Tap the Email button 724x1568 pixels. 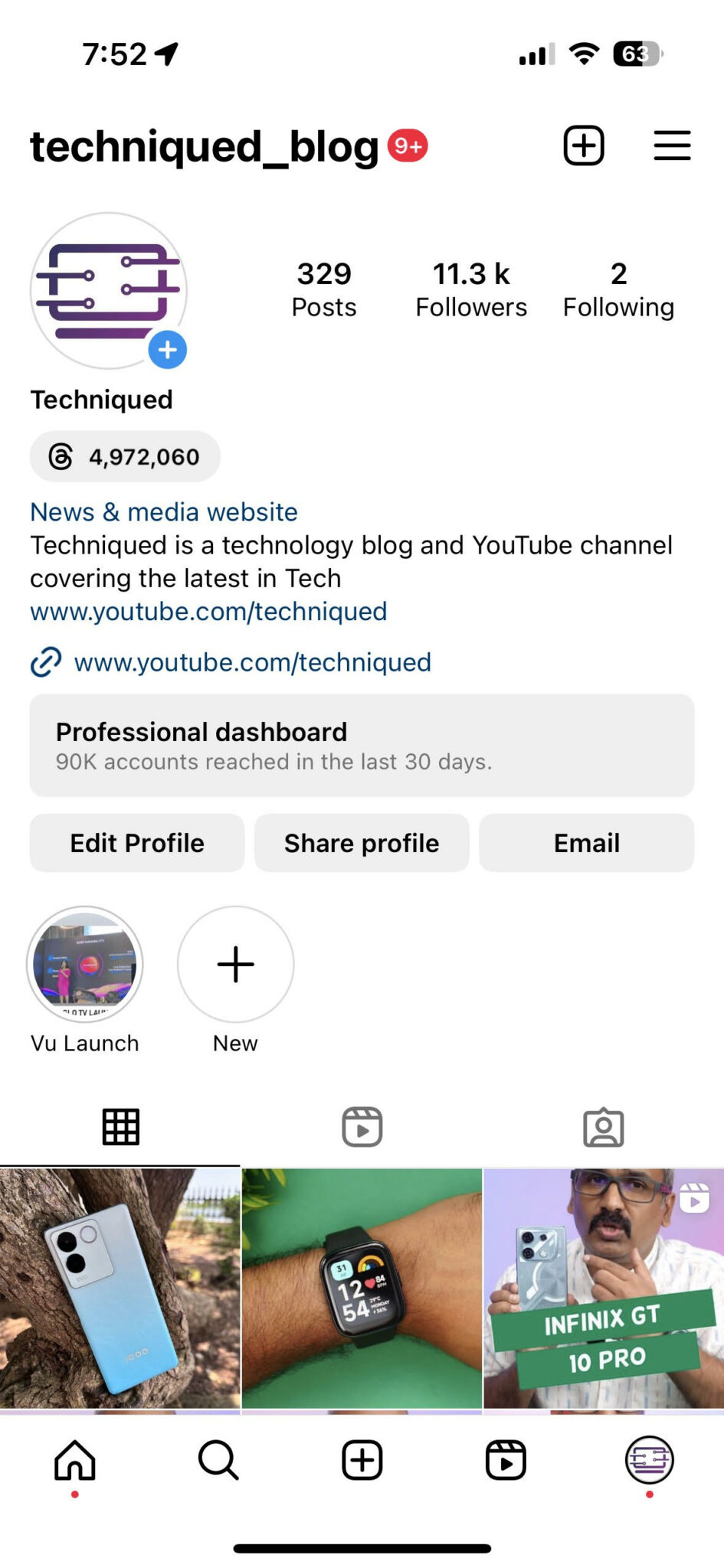click(587, 843)
